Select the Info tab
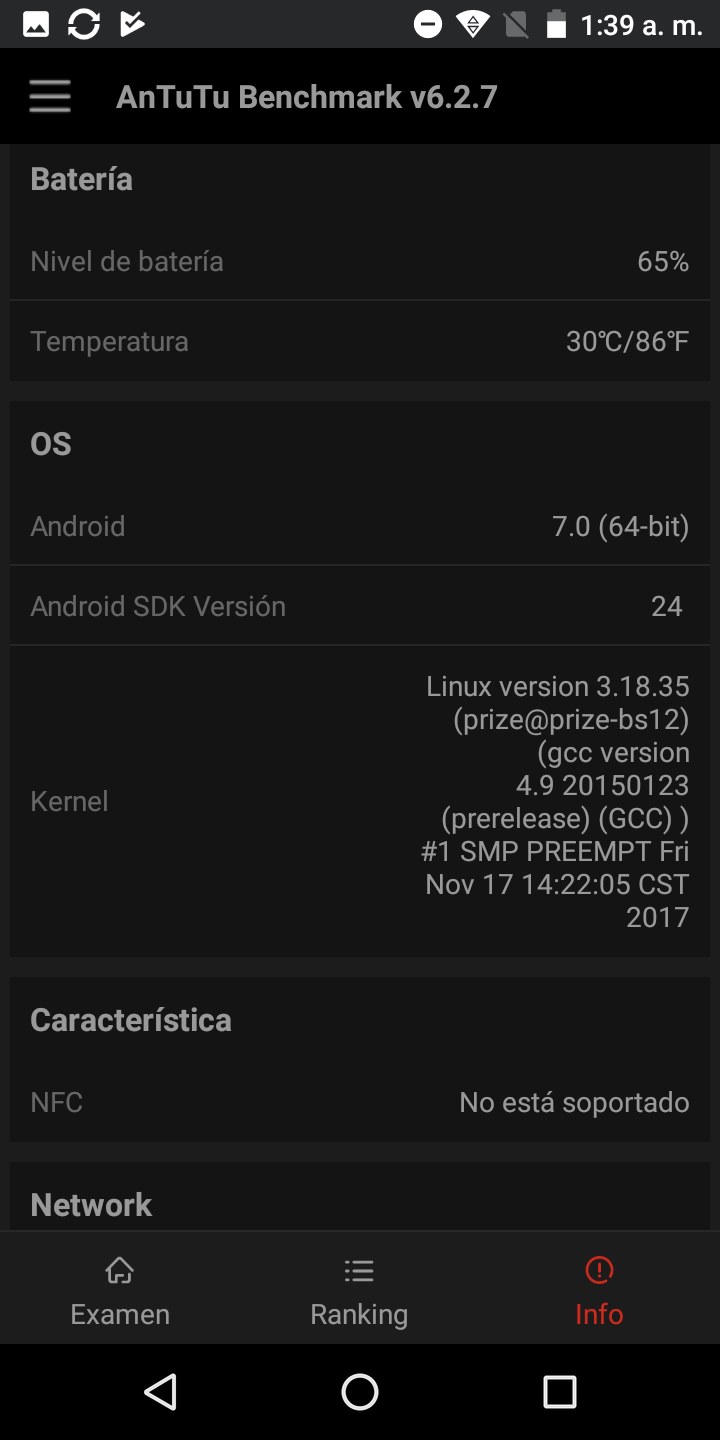The image size is (720, 1440). 599,1292
